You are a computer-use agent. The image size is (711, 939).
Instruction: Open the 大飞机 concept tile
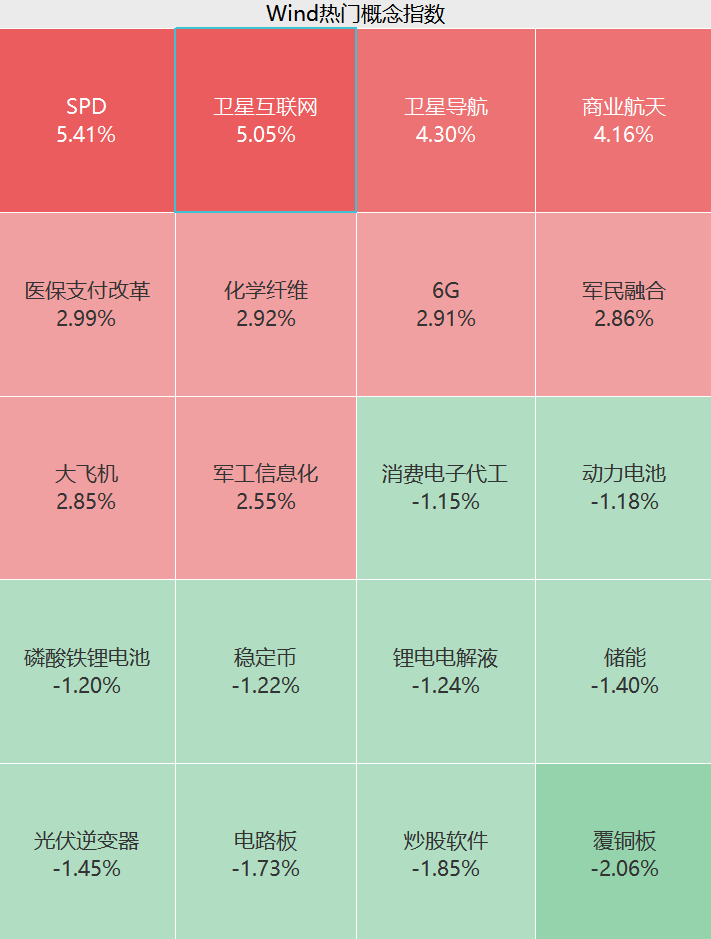click(87, 487)
